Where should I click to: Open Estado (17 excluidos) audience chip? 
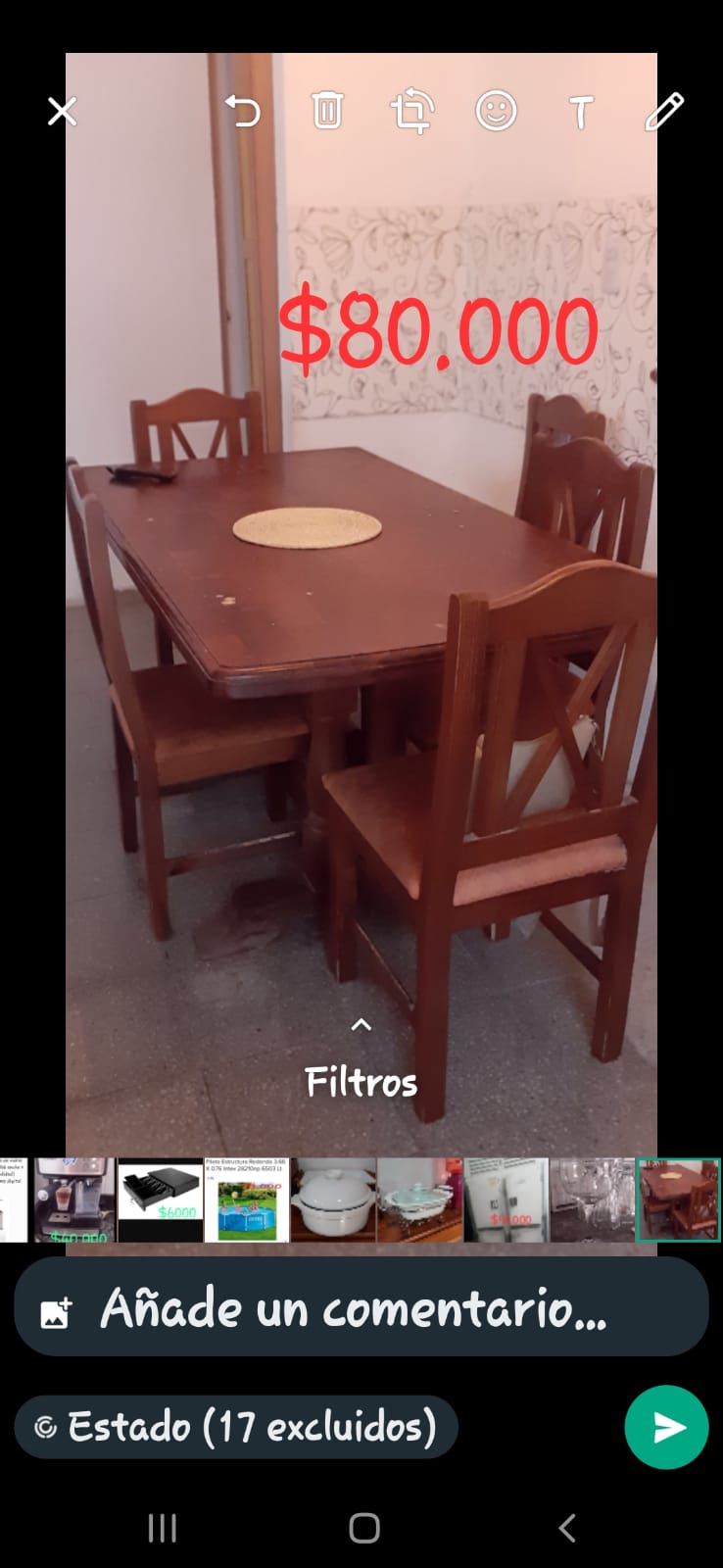point(236,1427)
